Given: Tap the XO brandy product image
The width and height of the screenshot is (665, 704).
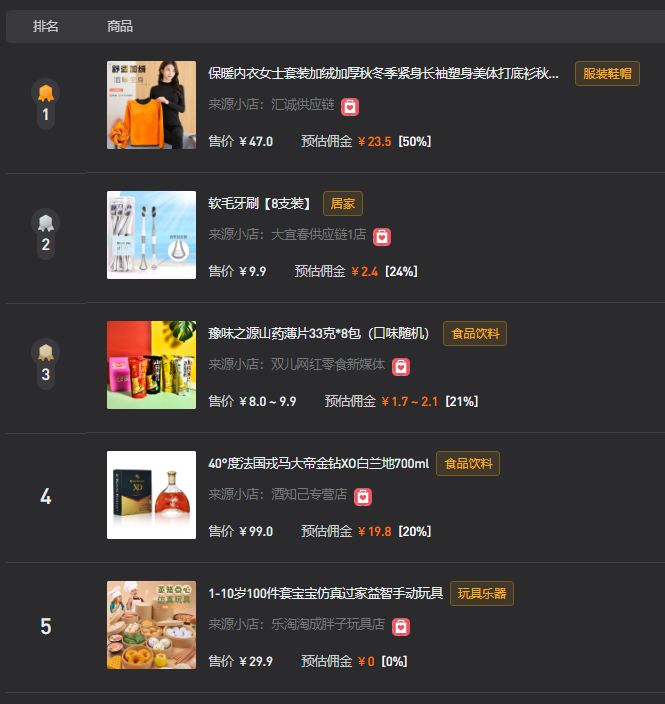Looking at the screenshot, I should [x=151, y=495].
